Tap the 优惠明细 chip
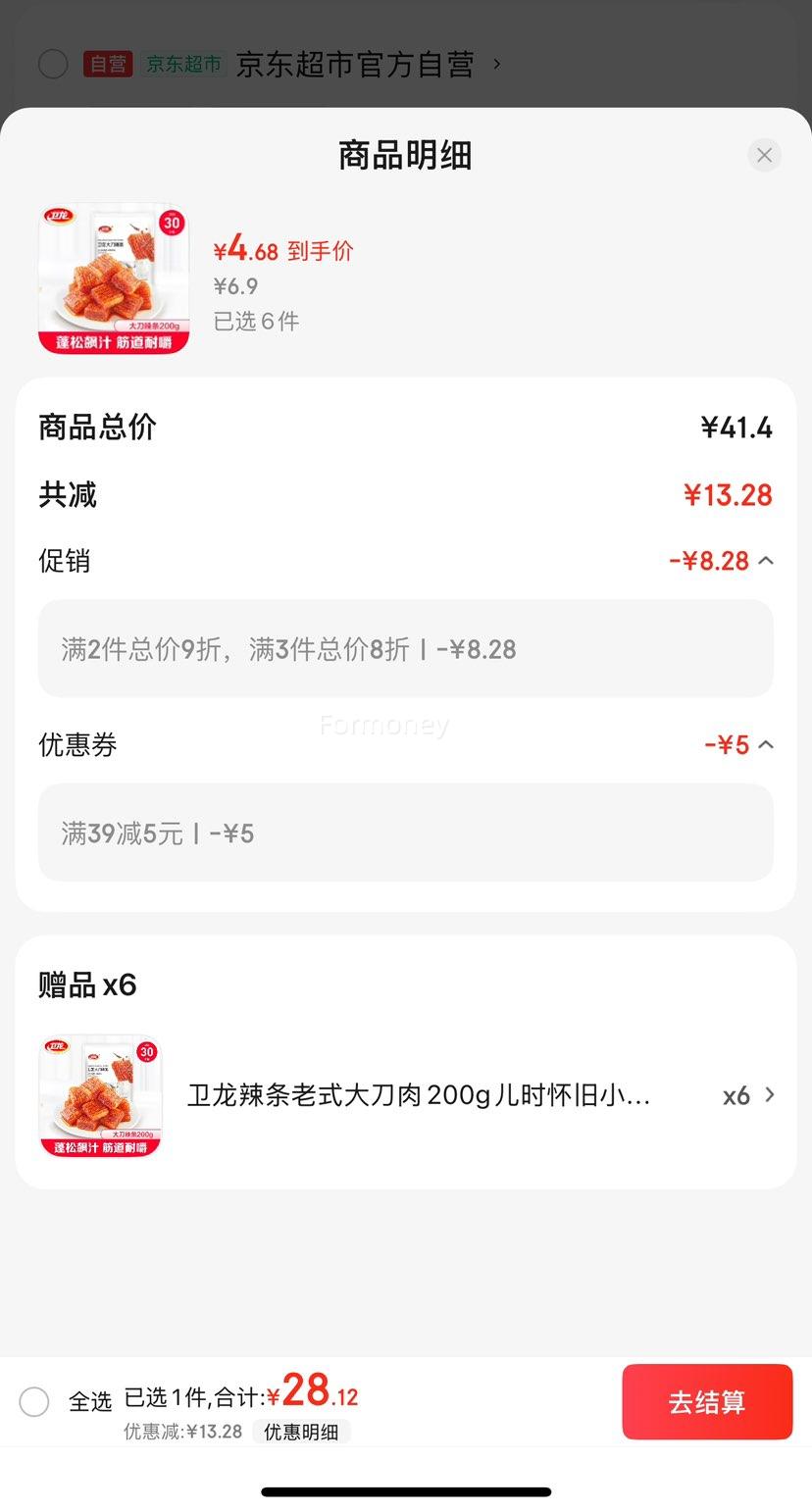 pyautogui.click(x=301, y=1432)
